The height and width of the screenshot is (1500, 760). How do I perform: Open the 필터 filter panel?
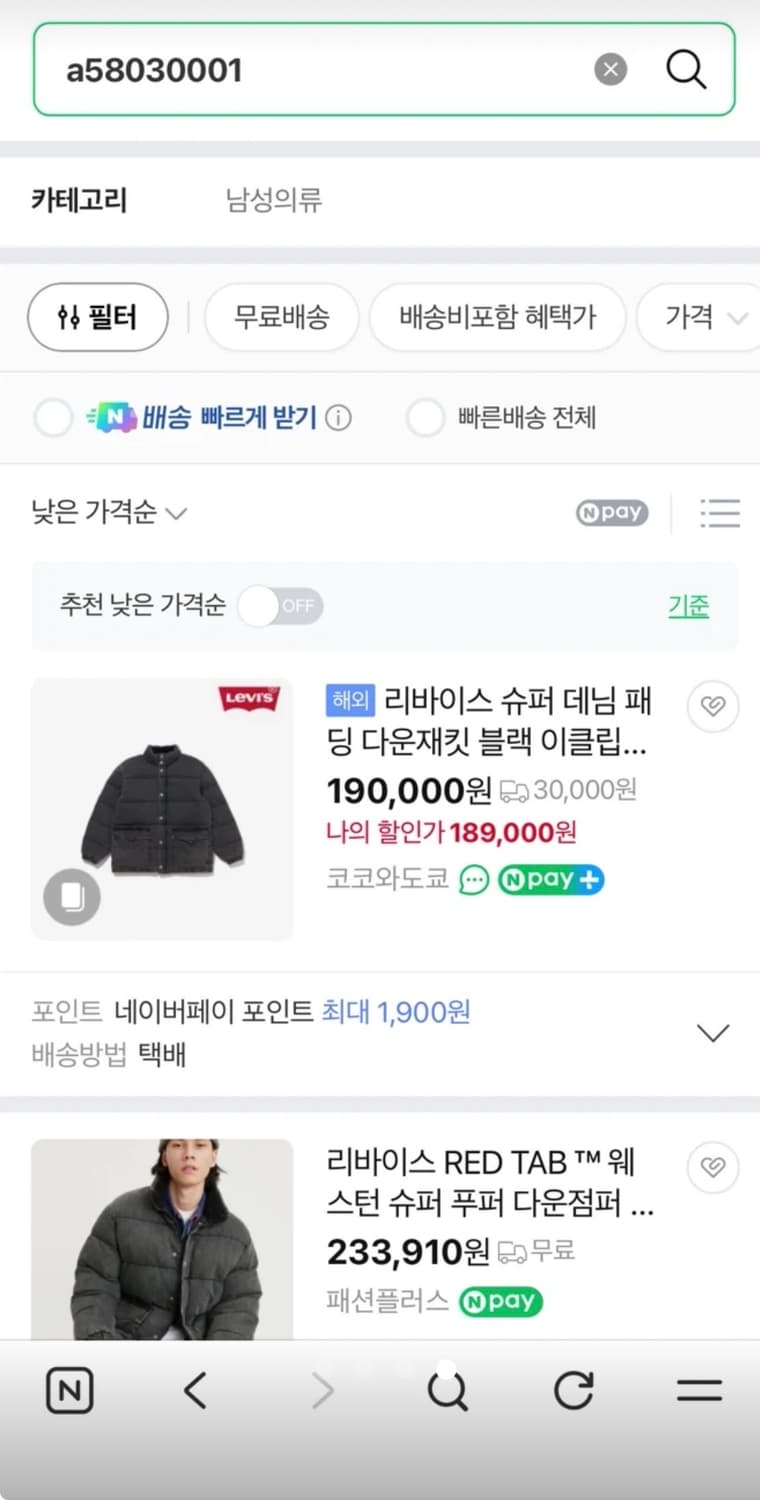[x=97, y=317]
